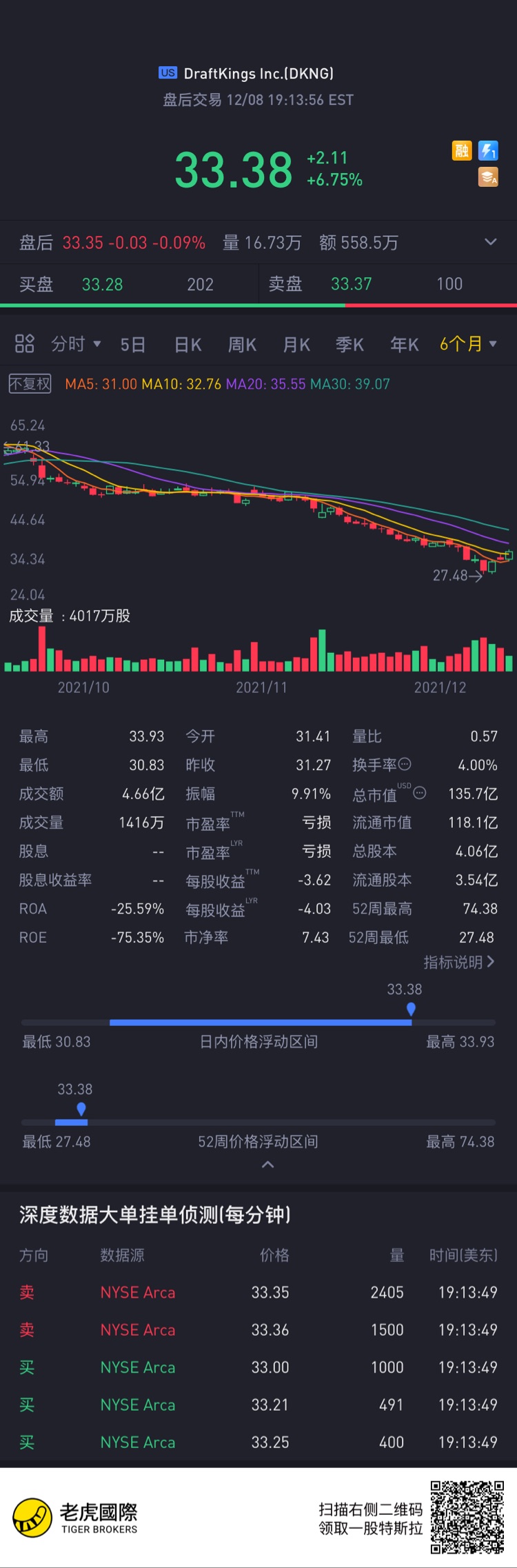Switch to the 日K daily candlestick tab
Screen dimensions: 517x1568
click(187, 344)
